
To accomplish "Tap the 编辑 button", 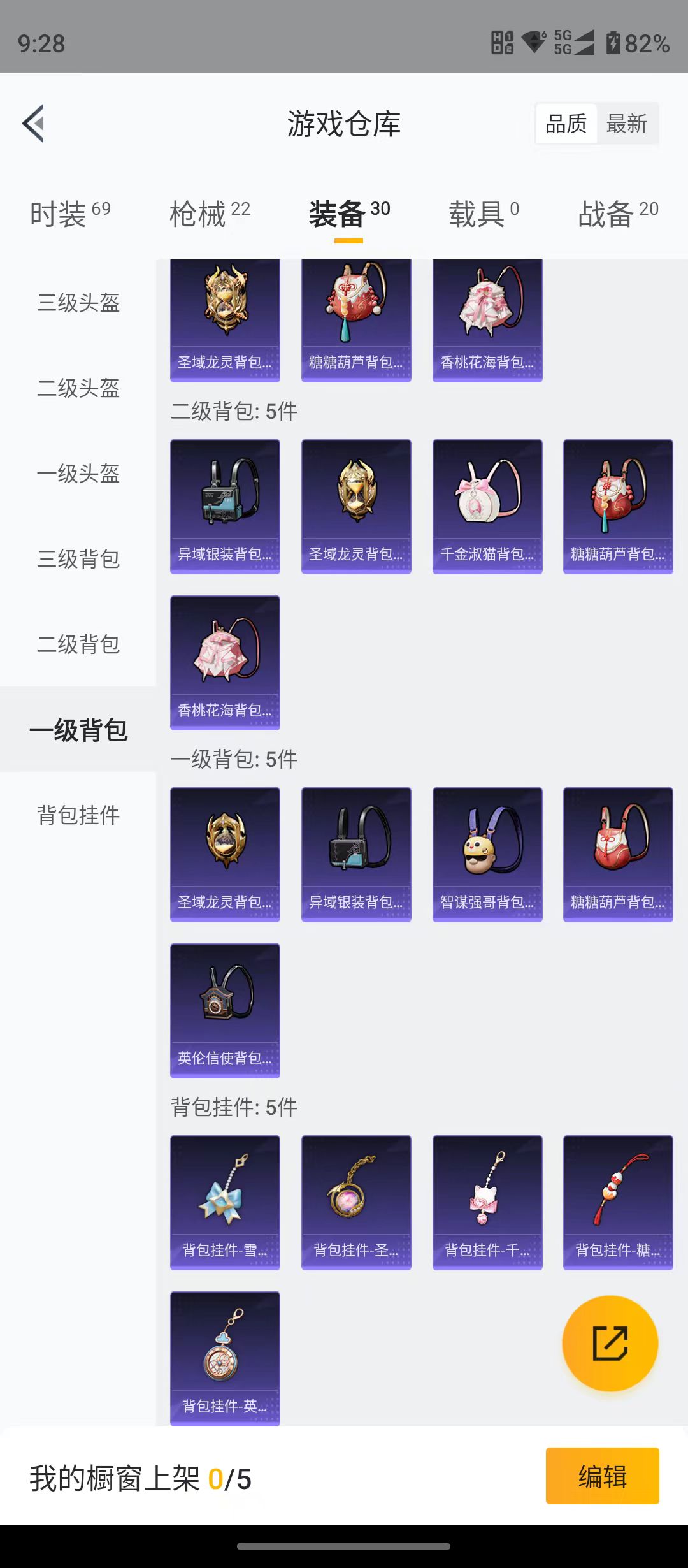I will (602, 1476).
